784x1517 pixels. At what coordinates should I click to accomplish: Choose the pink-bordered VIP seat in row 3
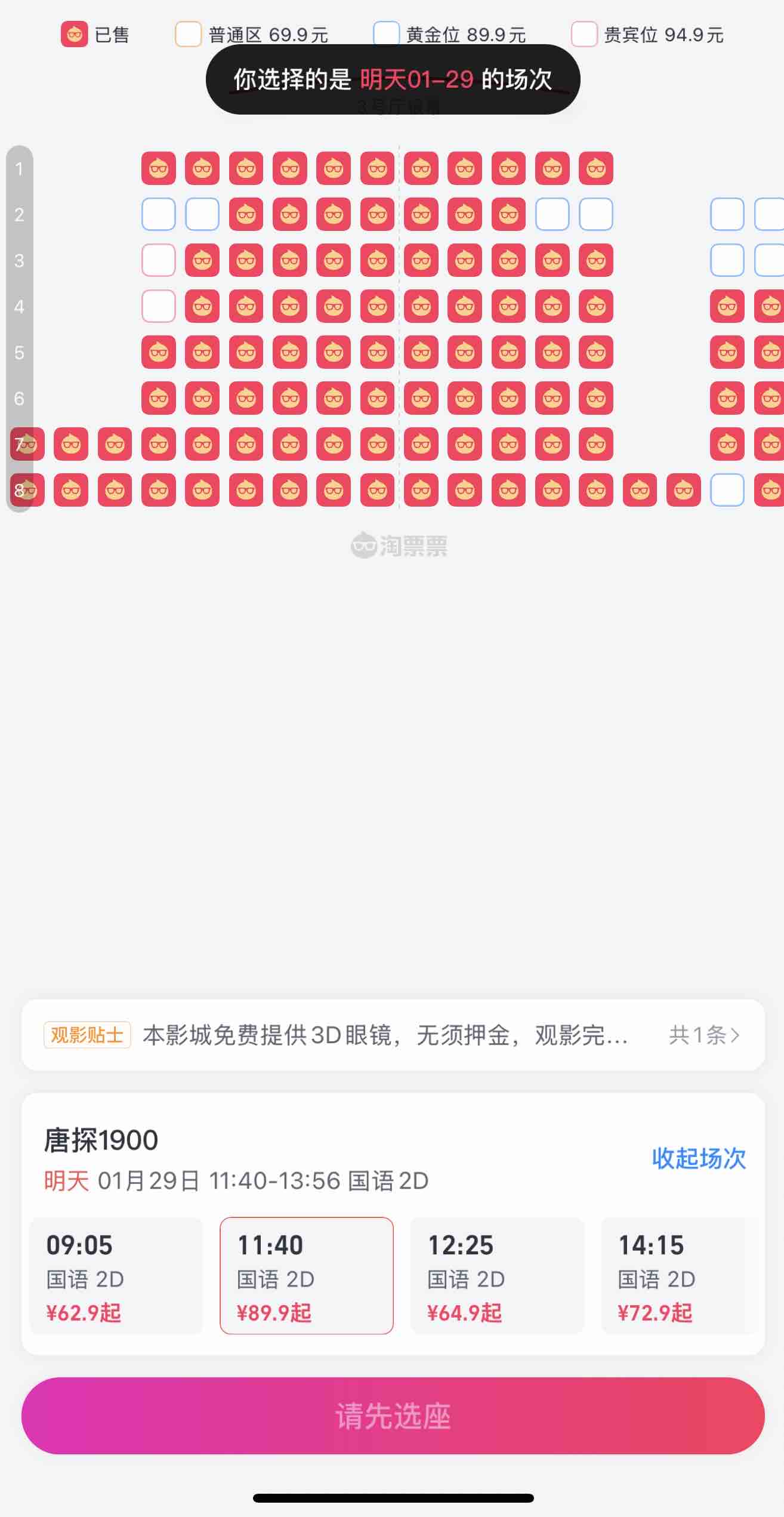coord(159,260)
